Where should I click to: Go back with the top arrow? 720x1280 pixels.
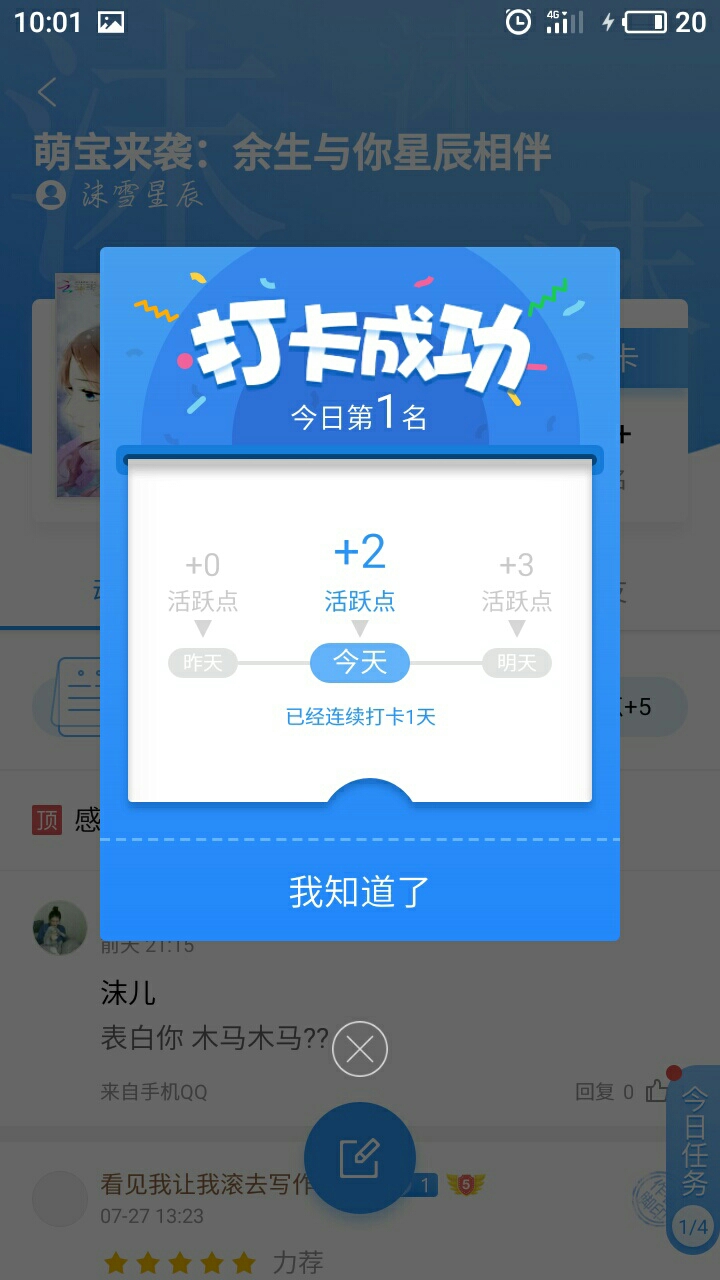(x=47, y=92)
